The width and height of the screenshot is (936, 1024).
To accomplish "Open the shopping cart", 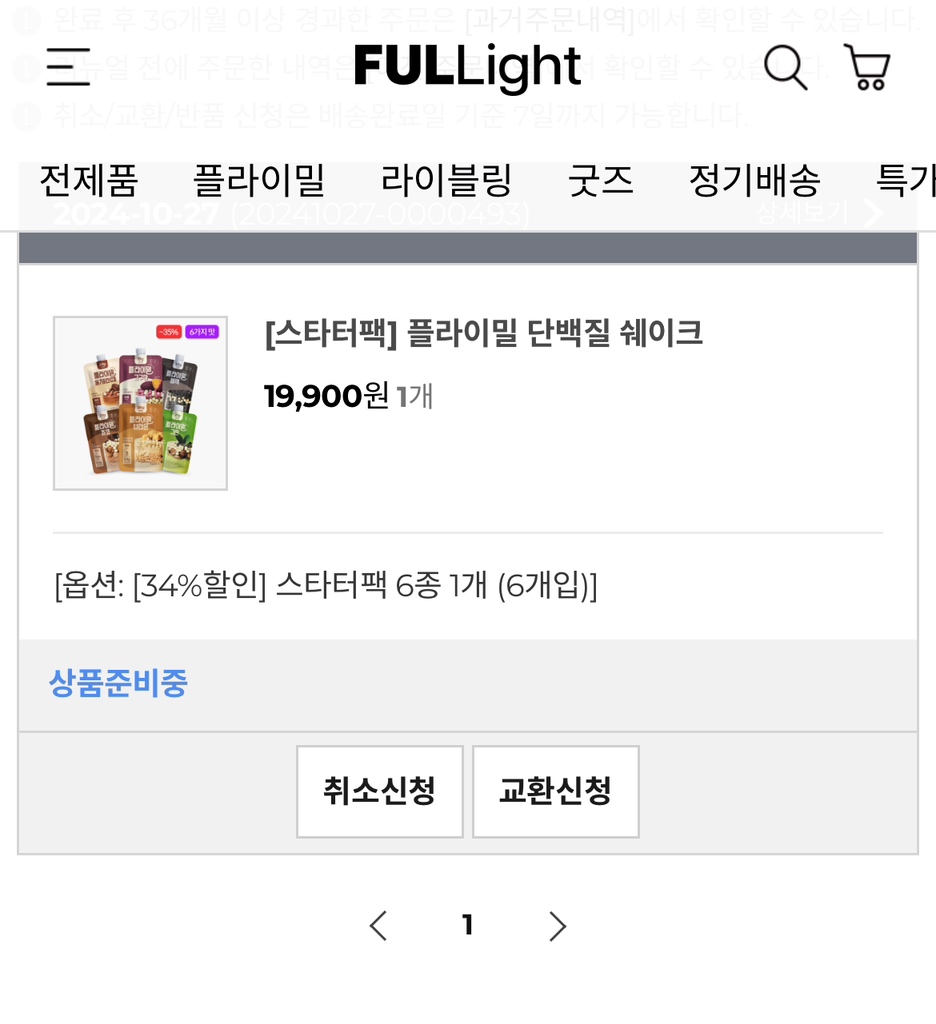I will (867, 67).
